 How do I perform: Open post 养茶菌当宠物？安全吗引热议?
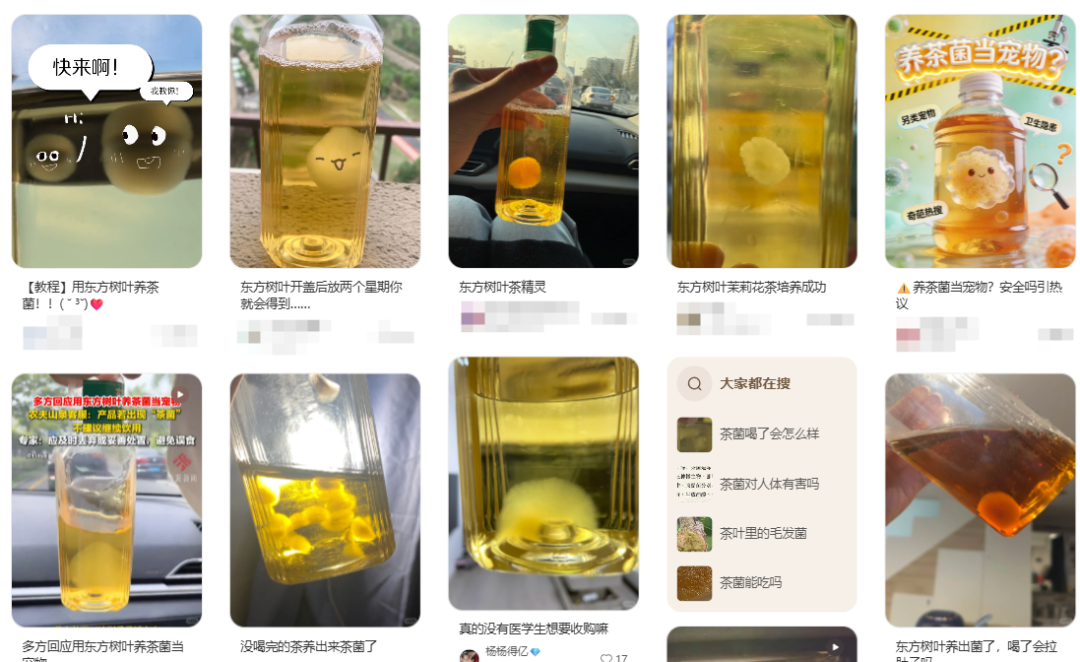coord(980,141)
